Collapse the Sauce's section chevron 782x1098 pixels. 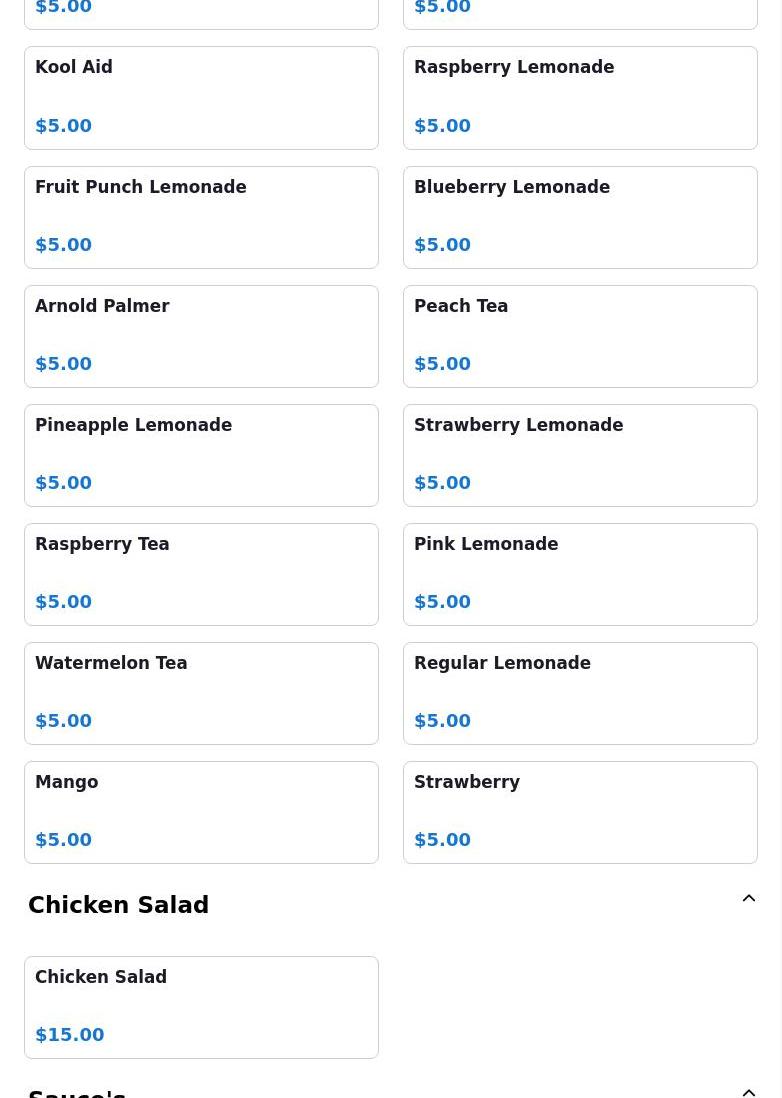tap(749, 1091)
